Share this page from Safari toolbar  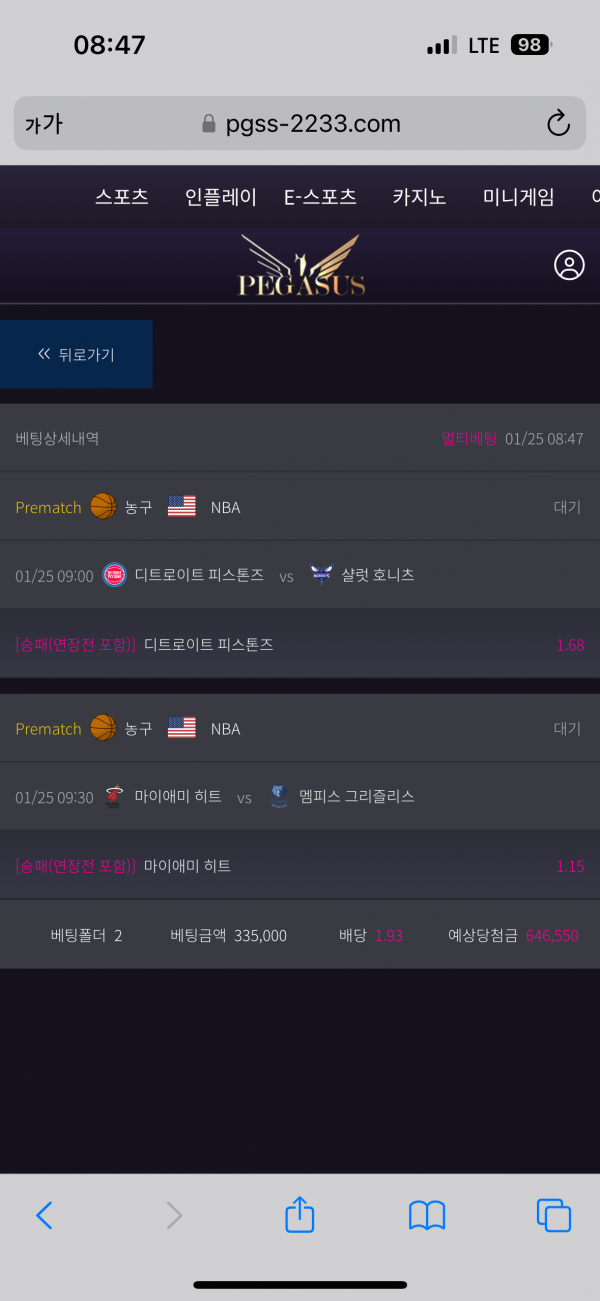pyautogui.click(x=300, y=1214)
